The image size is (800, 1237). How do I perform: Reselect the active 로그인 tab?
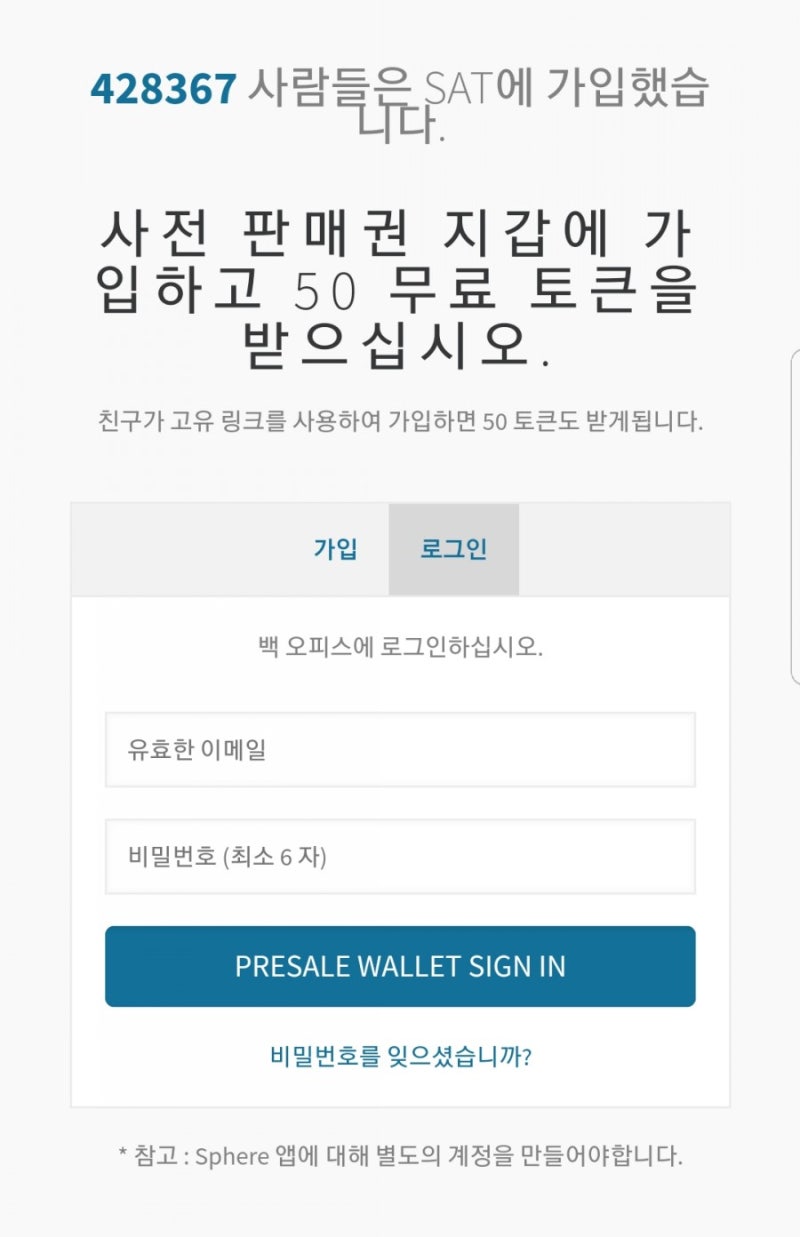pyautogui.click(x=453, y=548)
